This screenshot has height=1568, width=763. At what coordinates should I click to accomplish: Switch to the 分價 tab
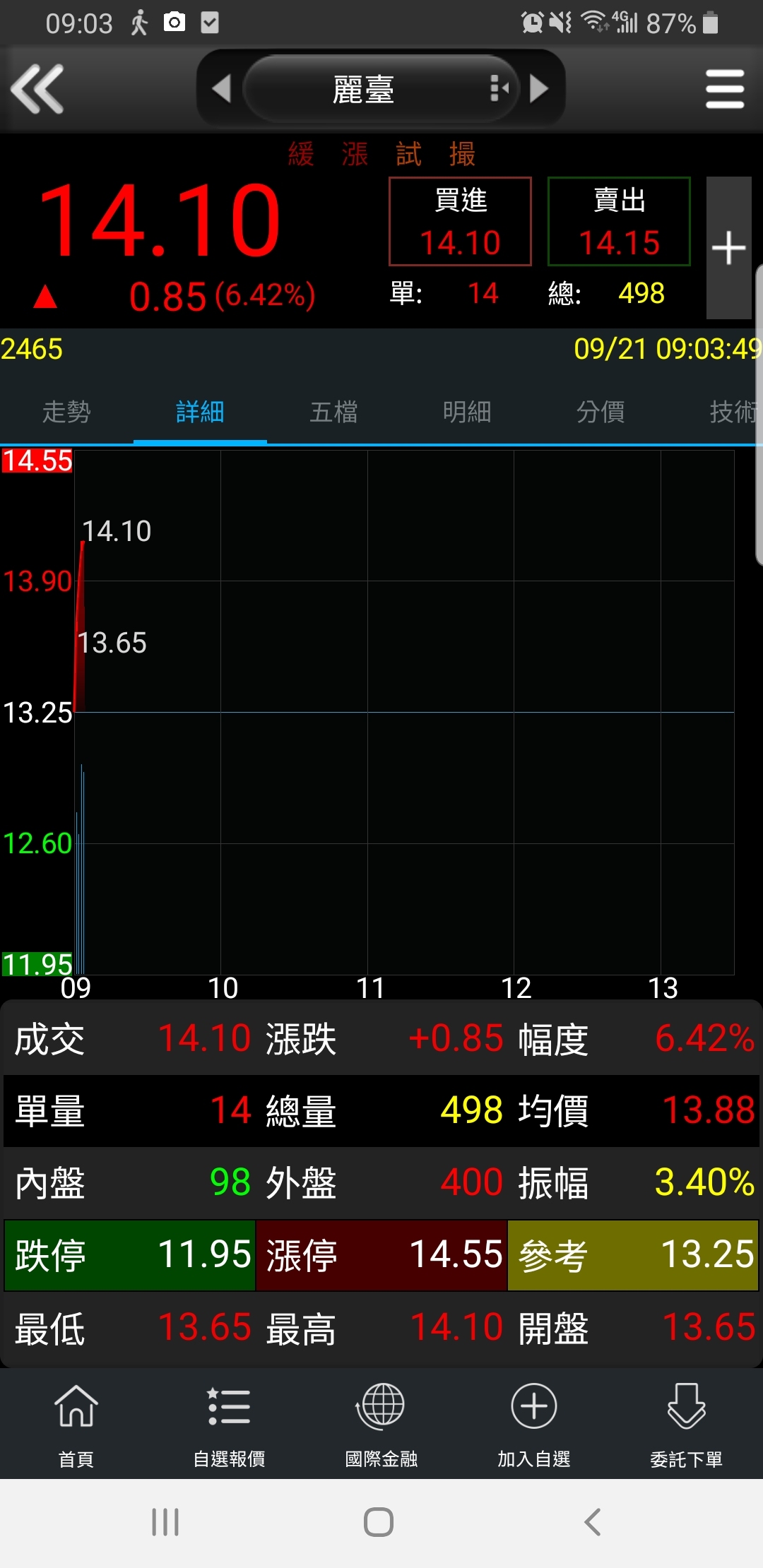[601, 412]
